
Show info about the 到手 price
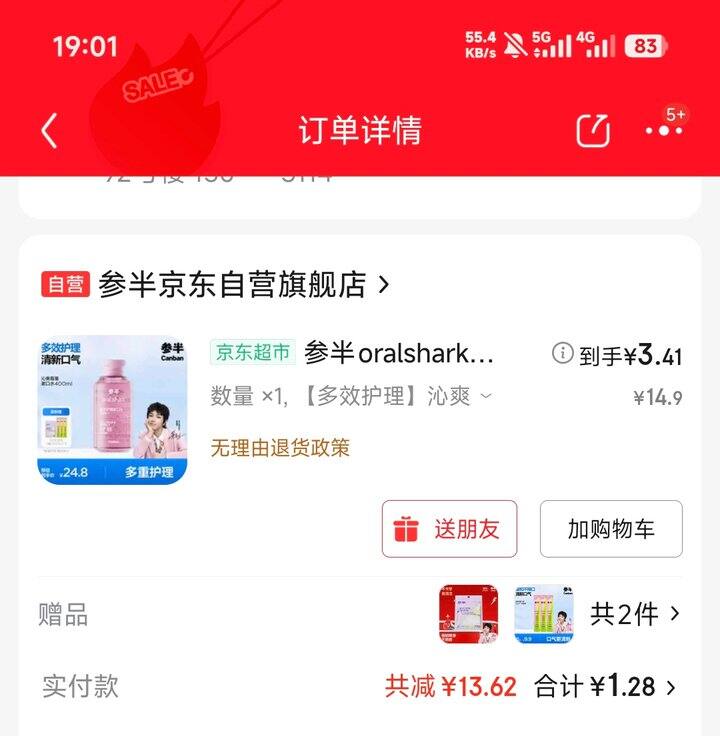pos(563,353)
